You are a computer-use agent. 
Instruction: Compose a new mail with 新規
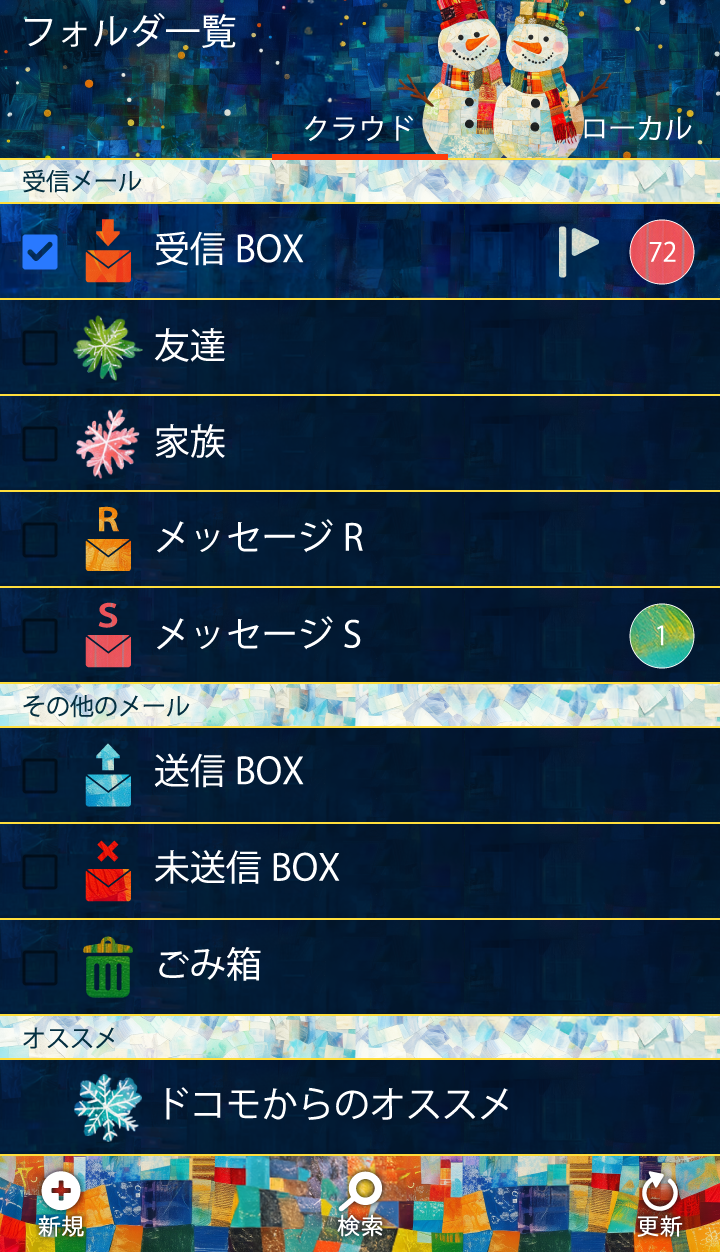[x=61, y=1205]
